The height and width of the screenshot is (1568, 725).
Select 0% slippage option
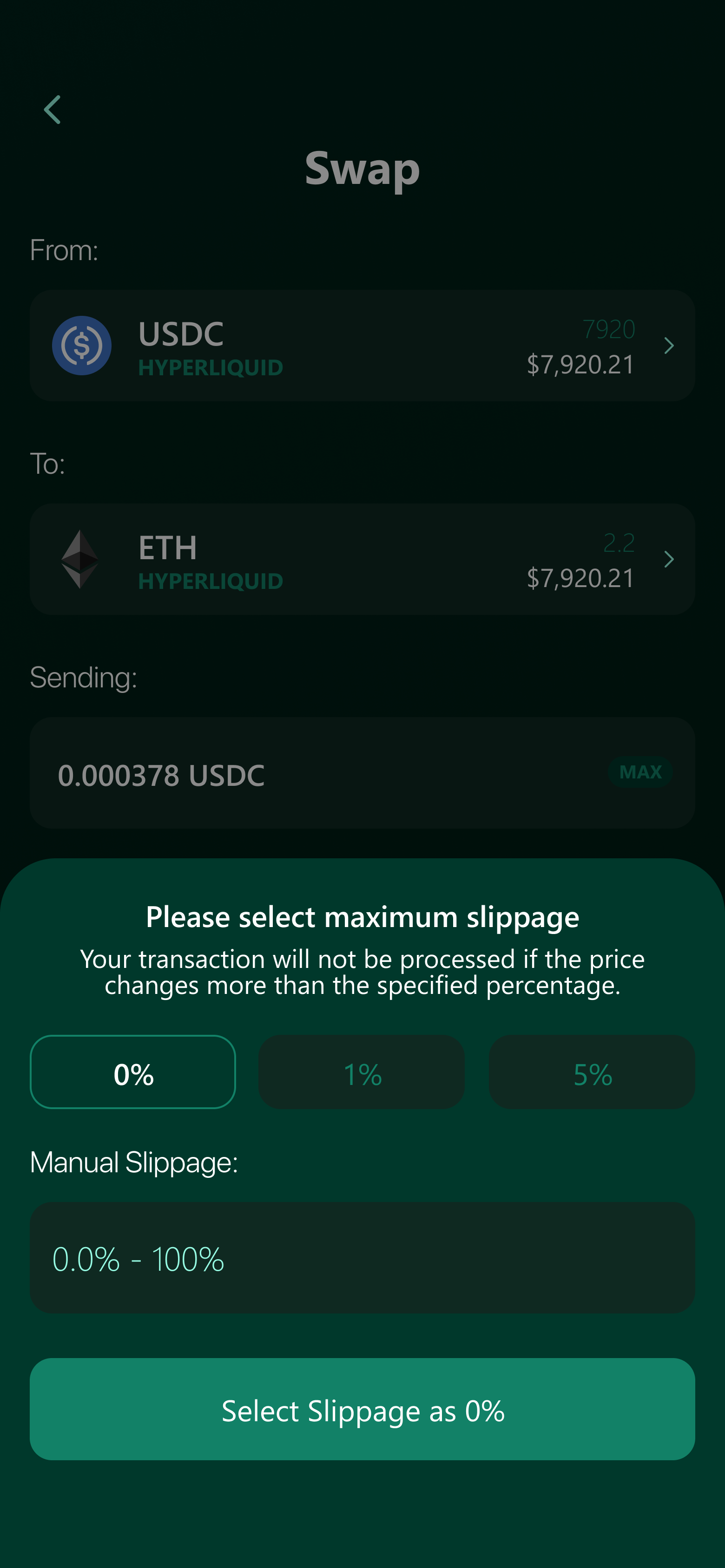(133, 1072)
